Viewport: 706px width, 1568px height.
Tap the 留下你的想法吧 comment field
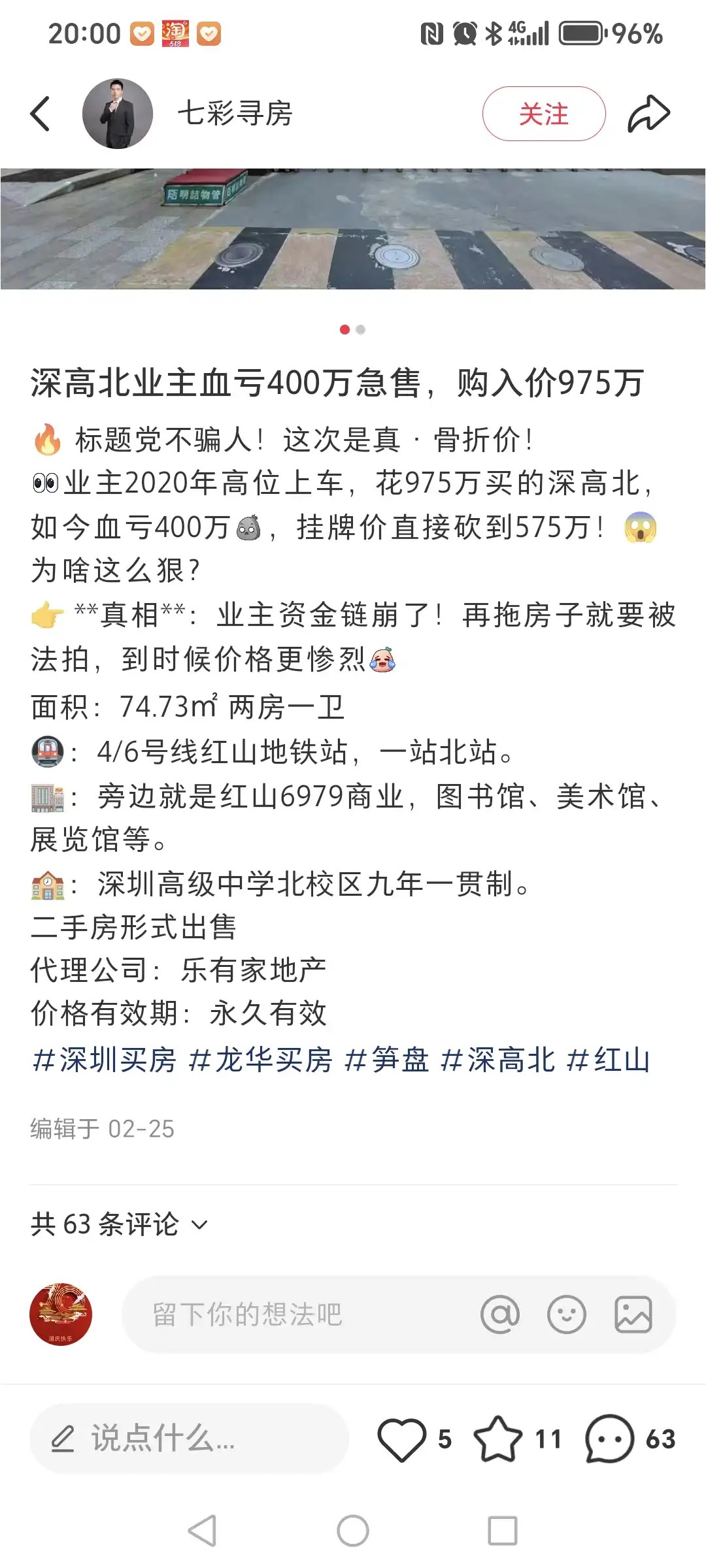click(x=294, y=1315)
